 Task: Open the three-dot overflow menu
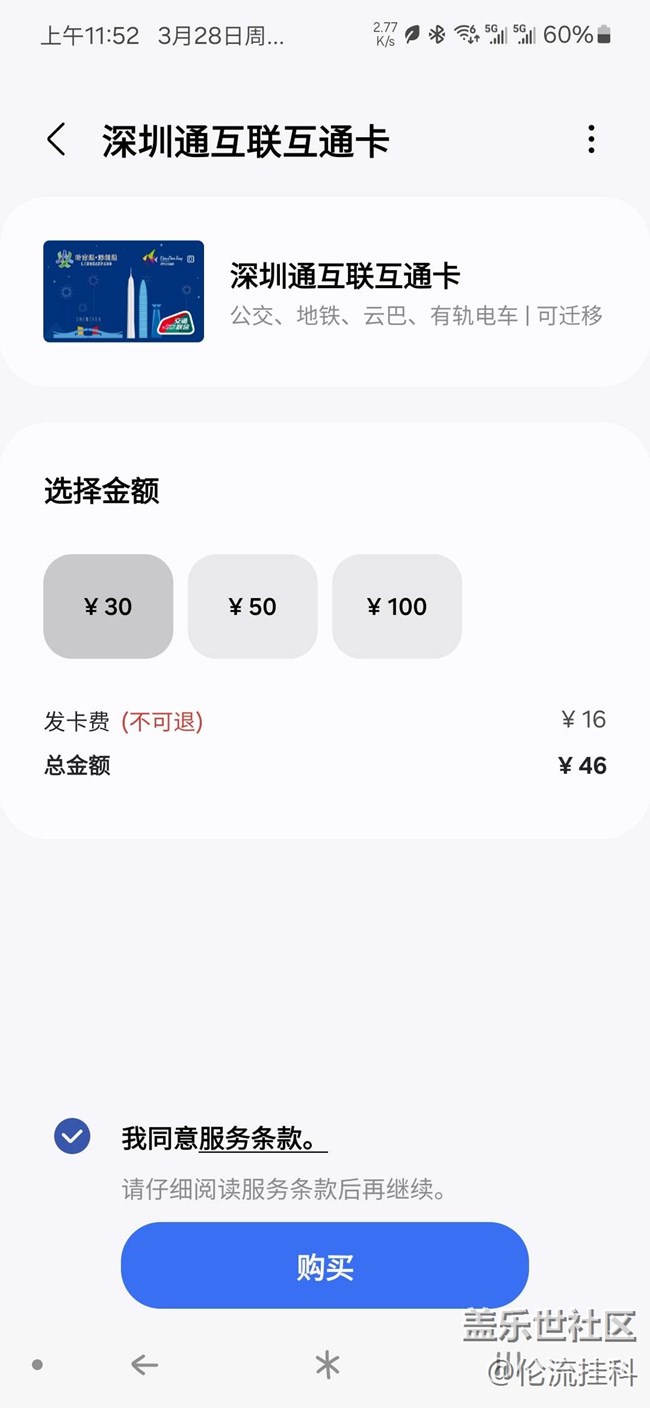(x=591, y=140)
